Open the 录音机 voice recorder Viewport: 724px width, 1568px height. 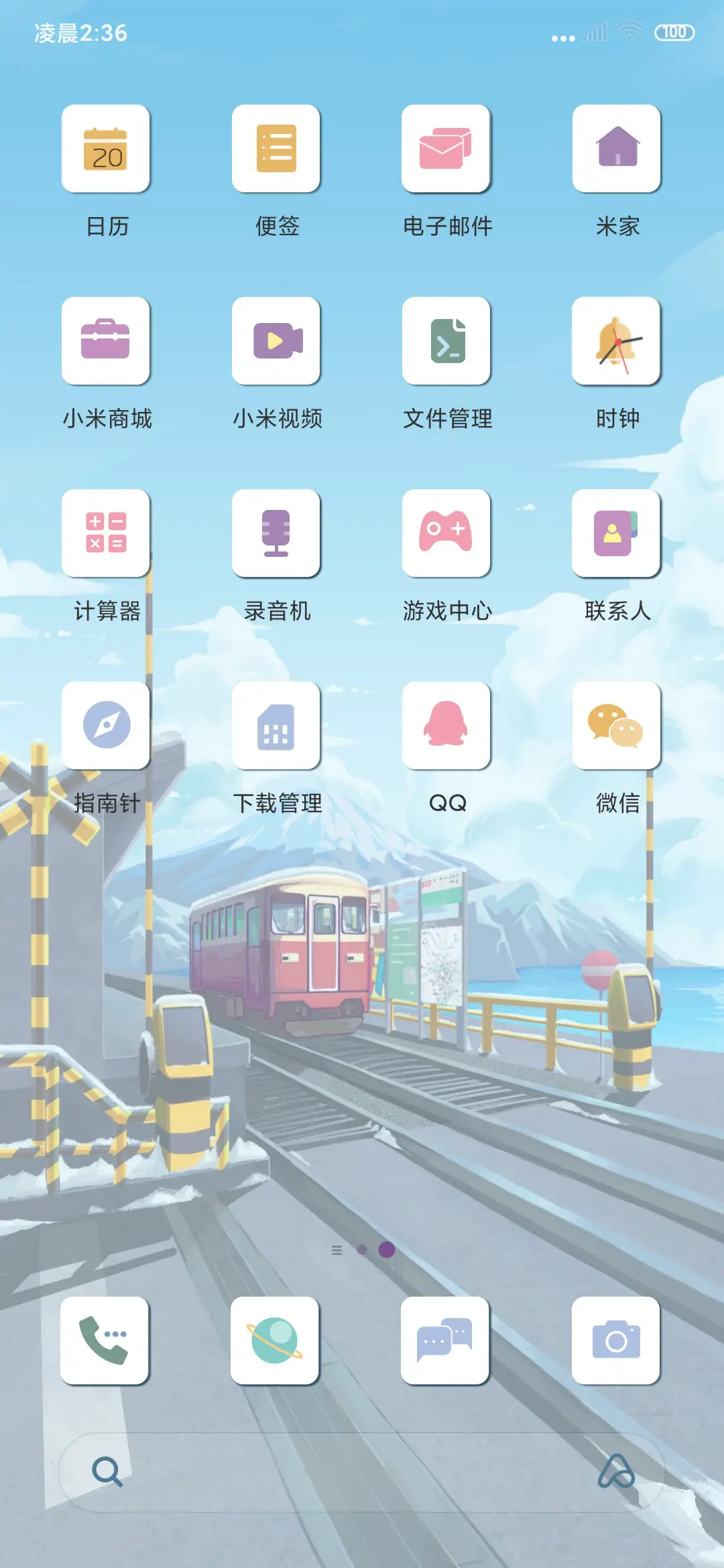click(x=278, y=533)
